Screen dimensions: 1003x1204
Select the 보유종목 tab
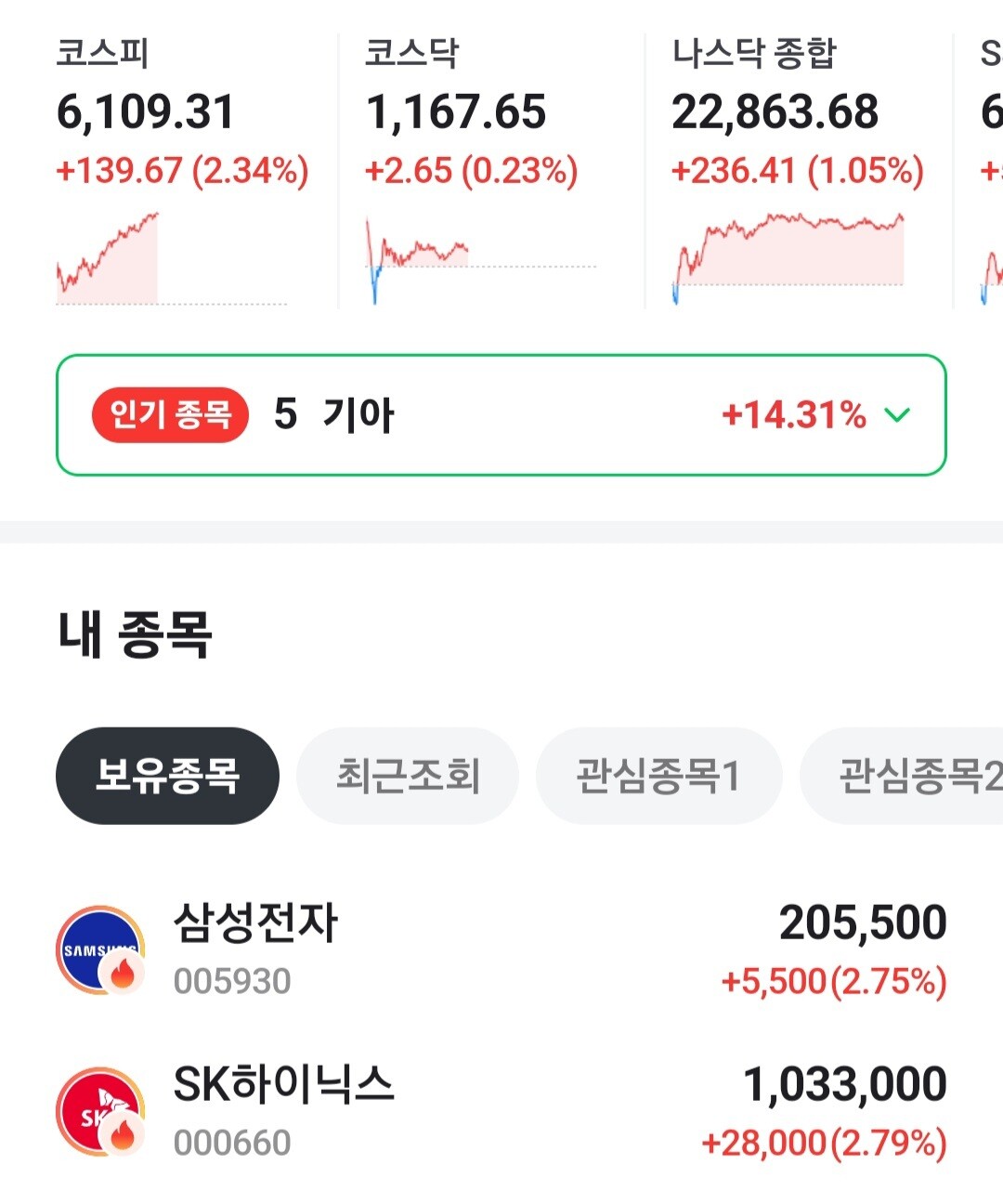(x=167, y=776)
